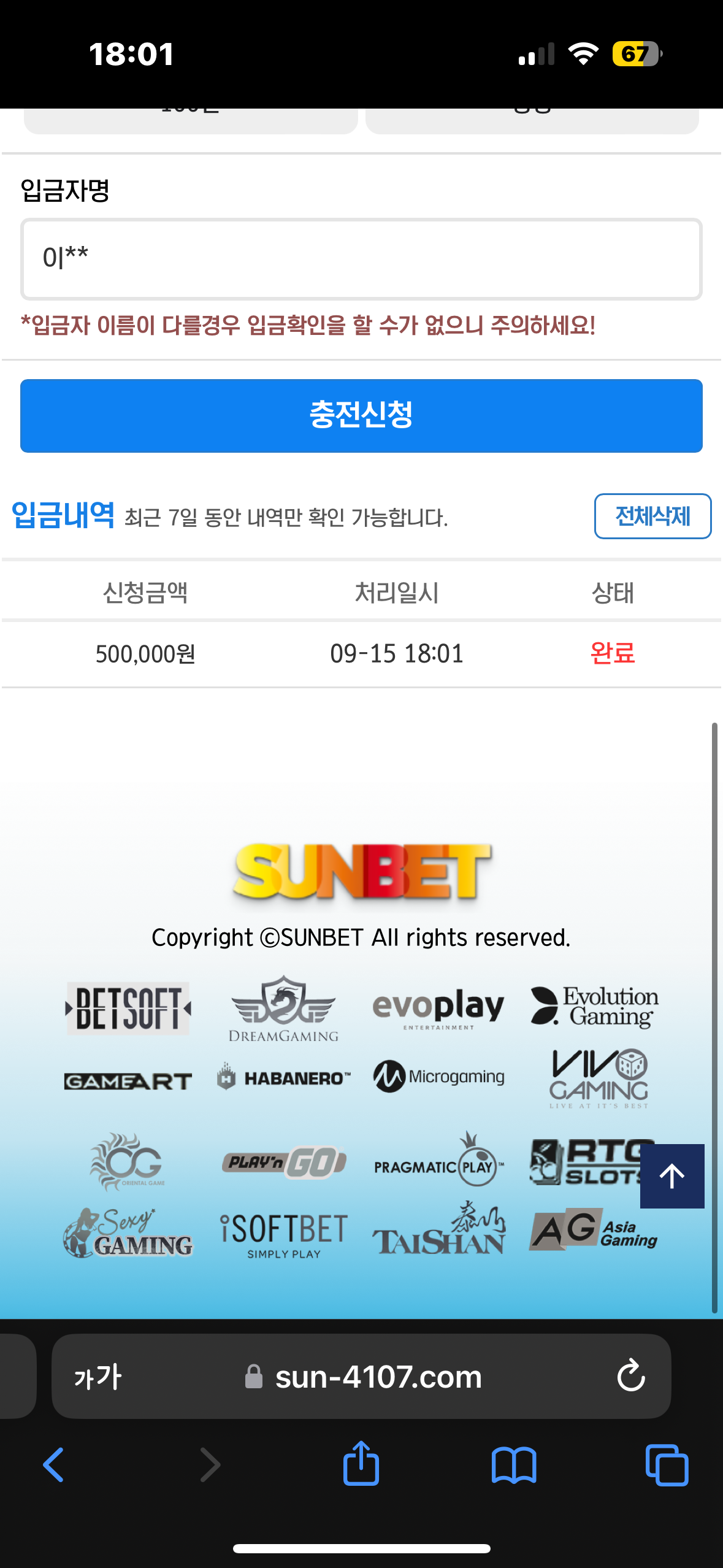The width and height of the screenshot is (723, 1568).
Task: Go back to the previous page
Action: pyautogui.click(x=54, y=1465)
